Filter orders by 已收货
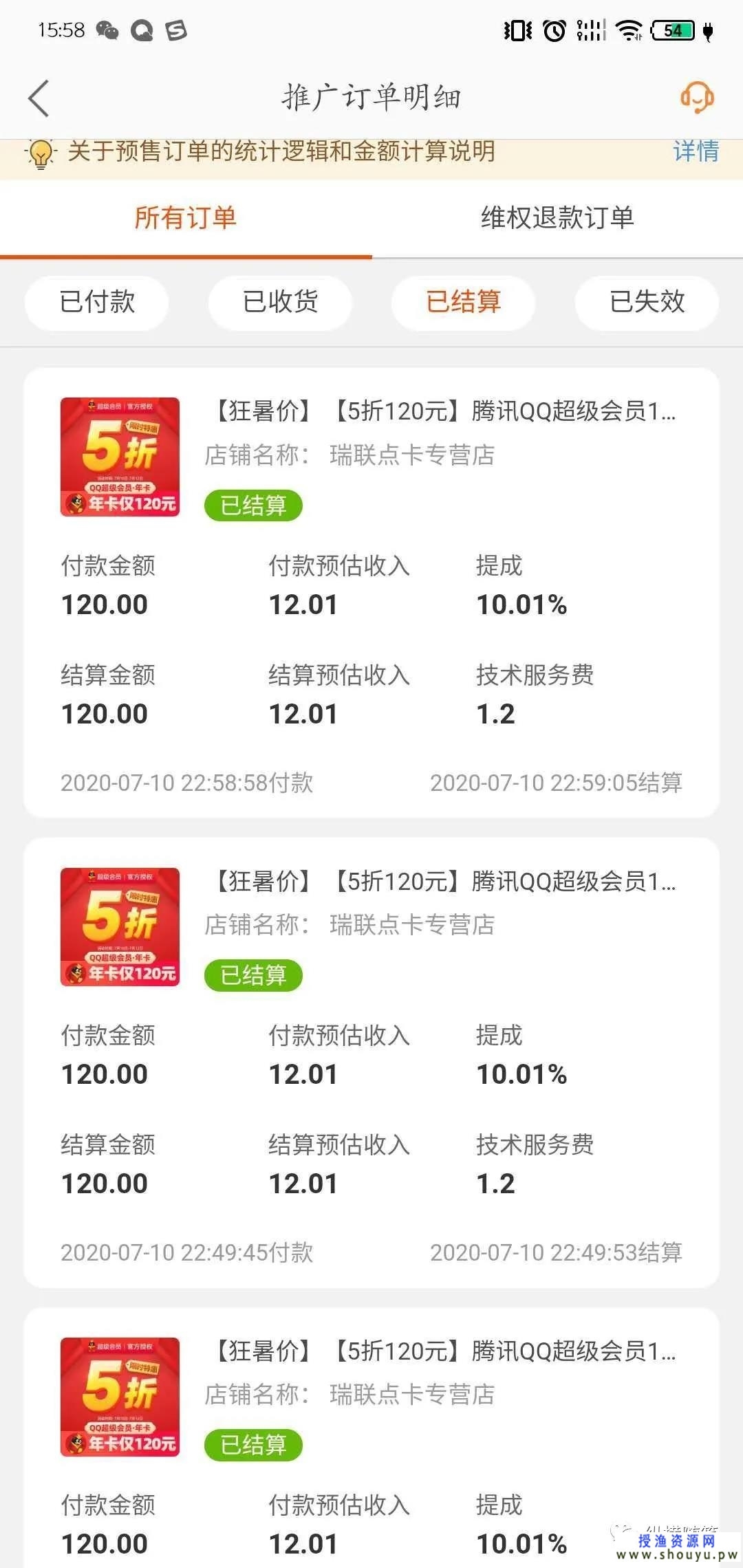 point(280,303)
